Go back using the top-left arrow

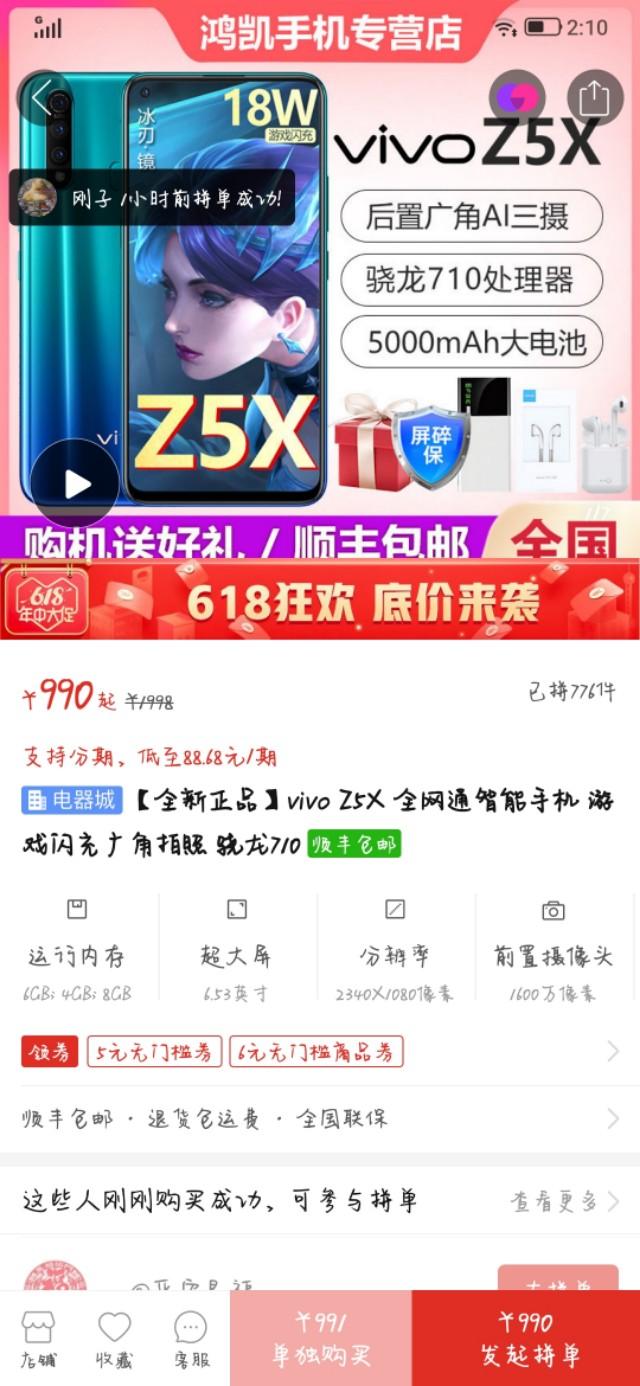coord(41,98)
